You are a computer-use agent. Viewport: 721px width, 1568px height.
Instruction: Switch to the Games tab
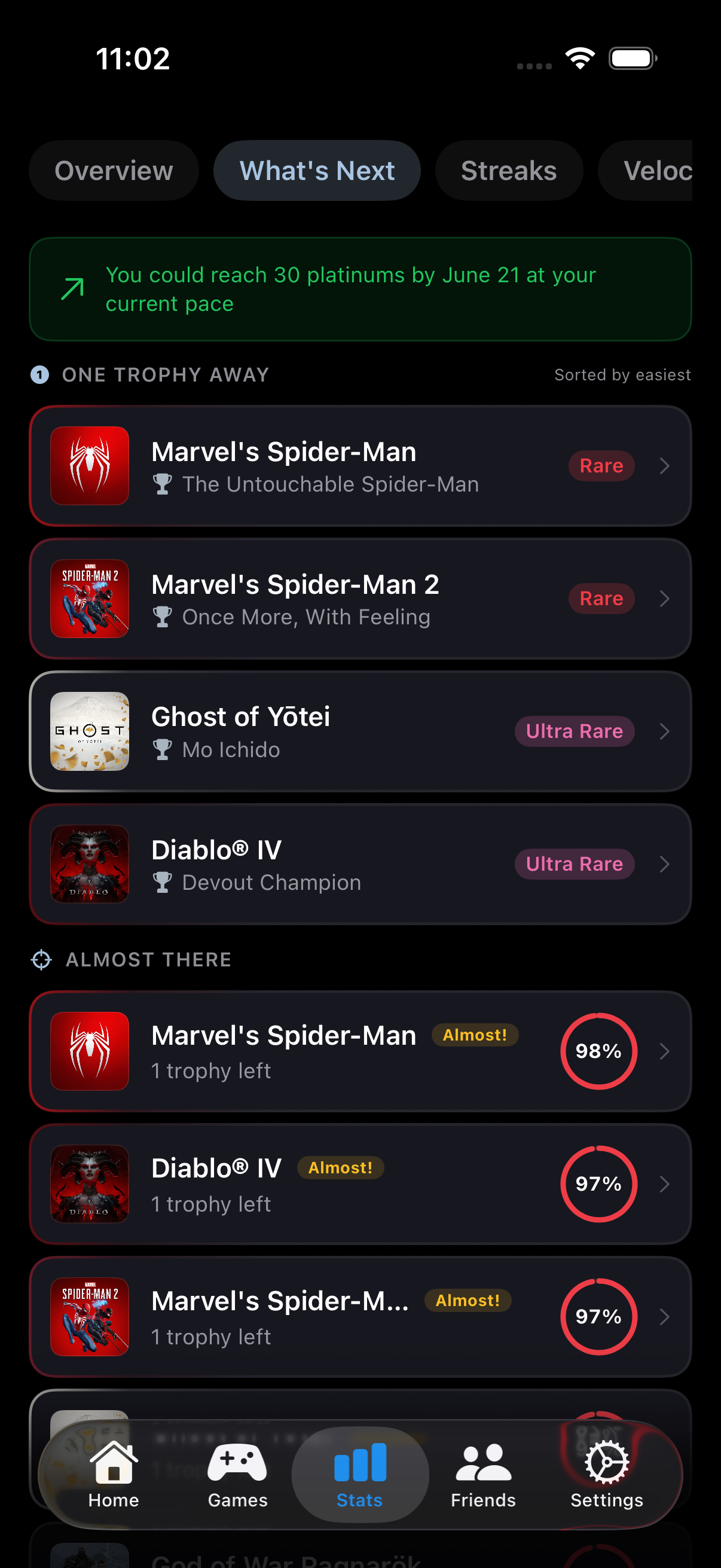point(237,1475)
